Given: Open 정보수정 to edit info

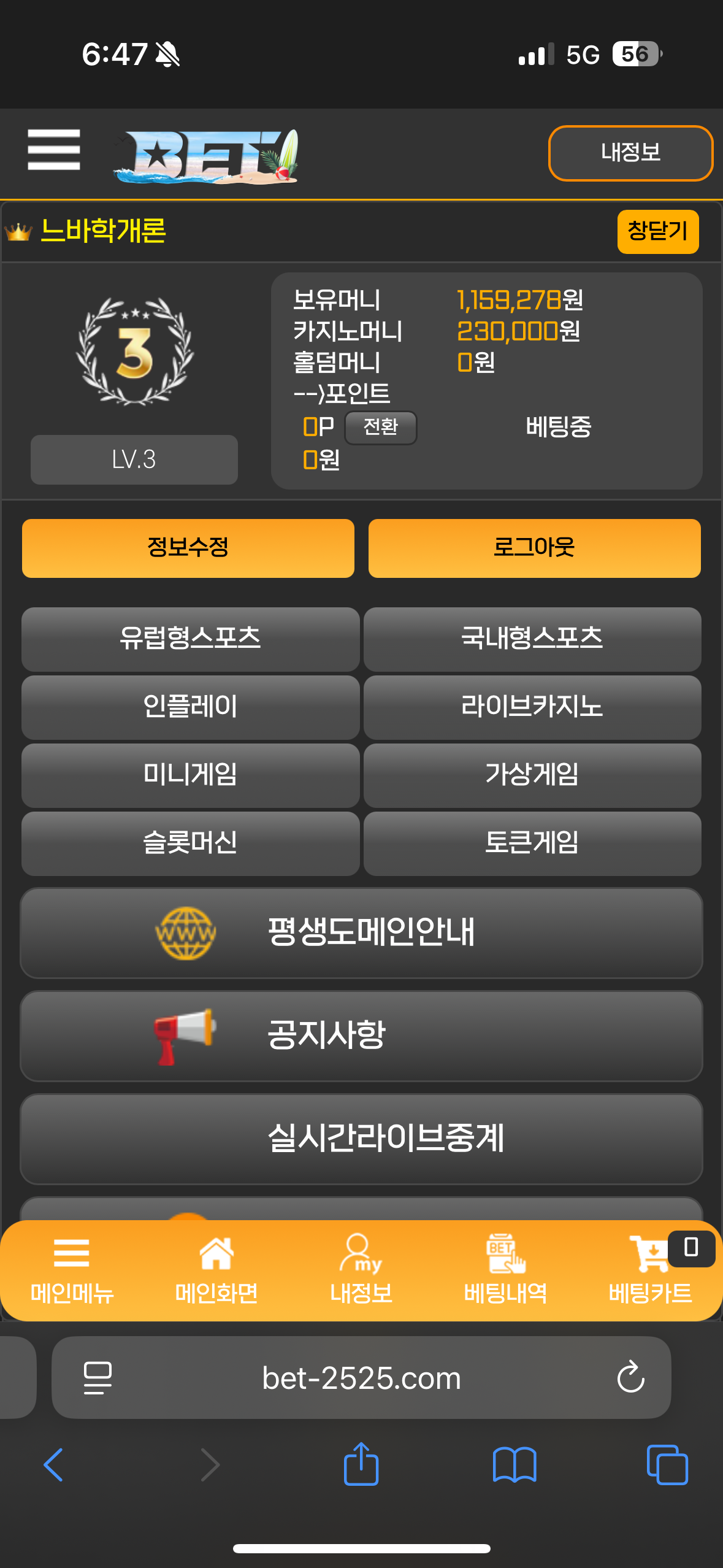Looking at the screenshot, I should [188, 548].
